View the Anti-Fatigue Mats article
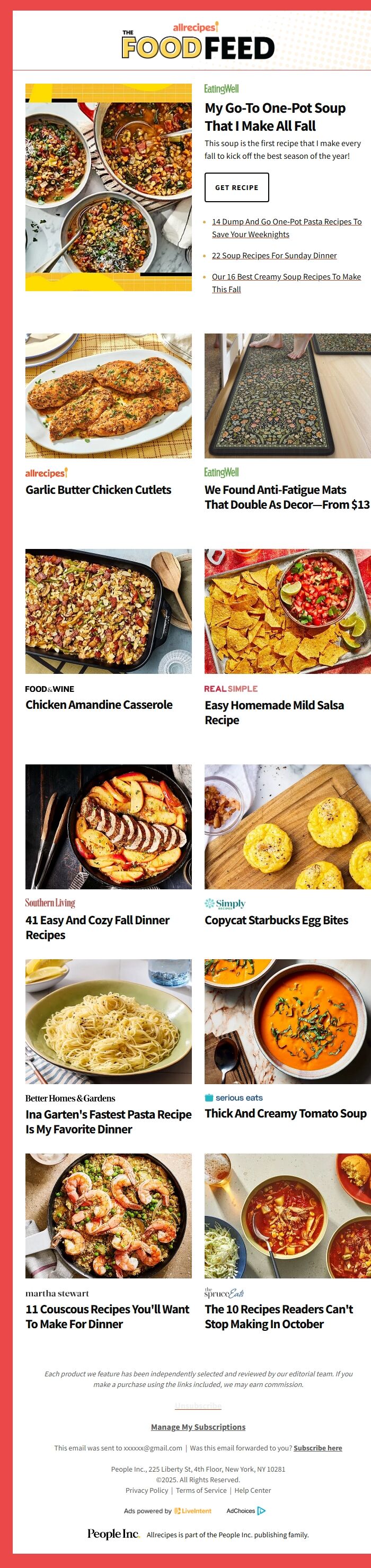The width and height of the screenshot is (371, 1568). click(x=287, y=497)
